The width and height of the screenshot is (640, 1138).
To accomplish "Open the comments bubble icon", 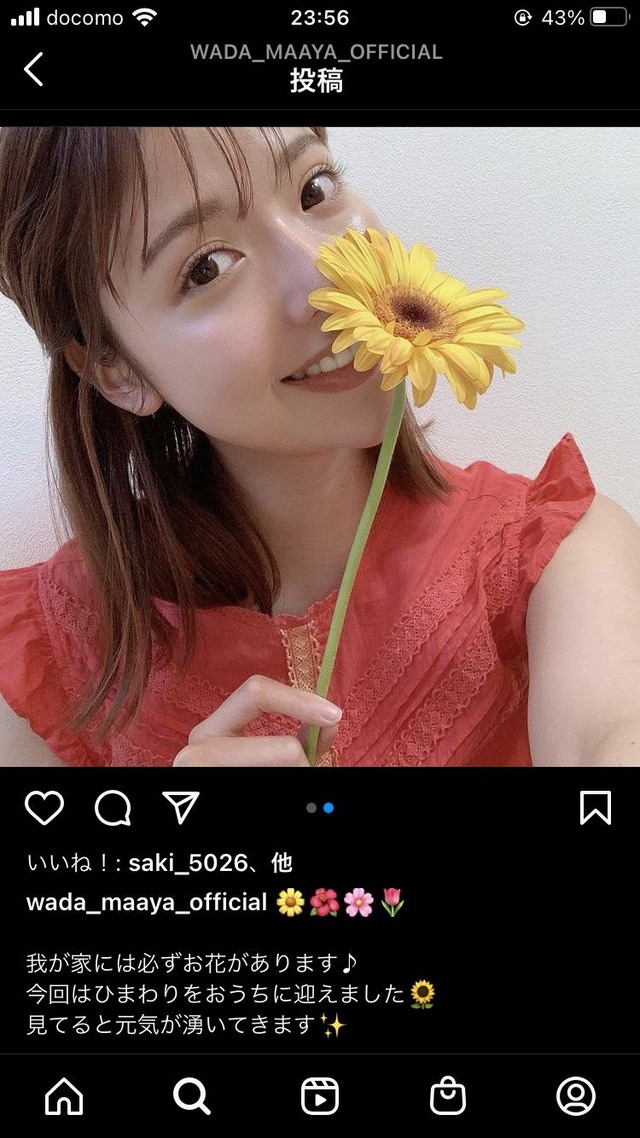I will pyautogui.click(x=113, y=808).
